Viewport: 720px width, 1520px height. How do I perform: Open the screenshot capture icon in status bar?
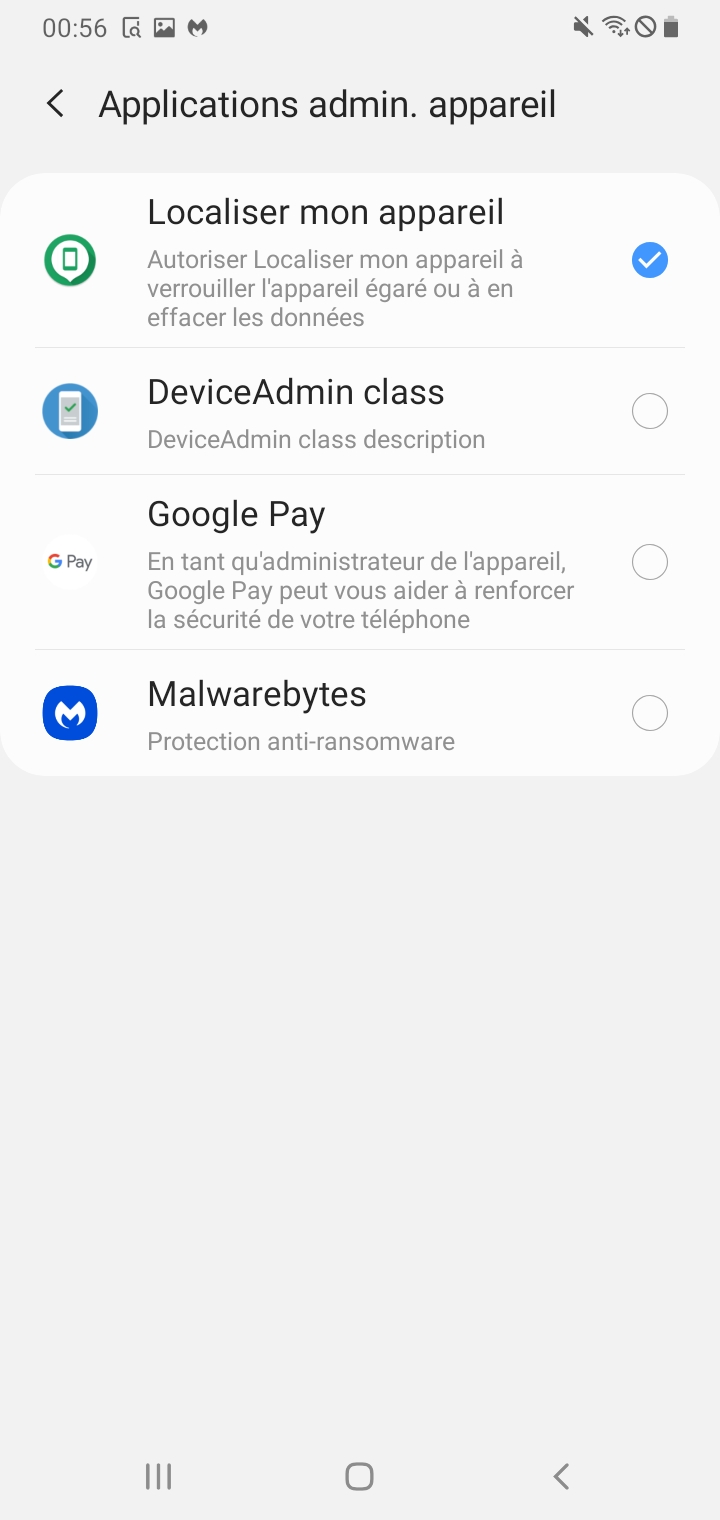pos(131,28)
